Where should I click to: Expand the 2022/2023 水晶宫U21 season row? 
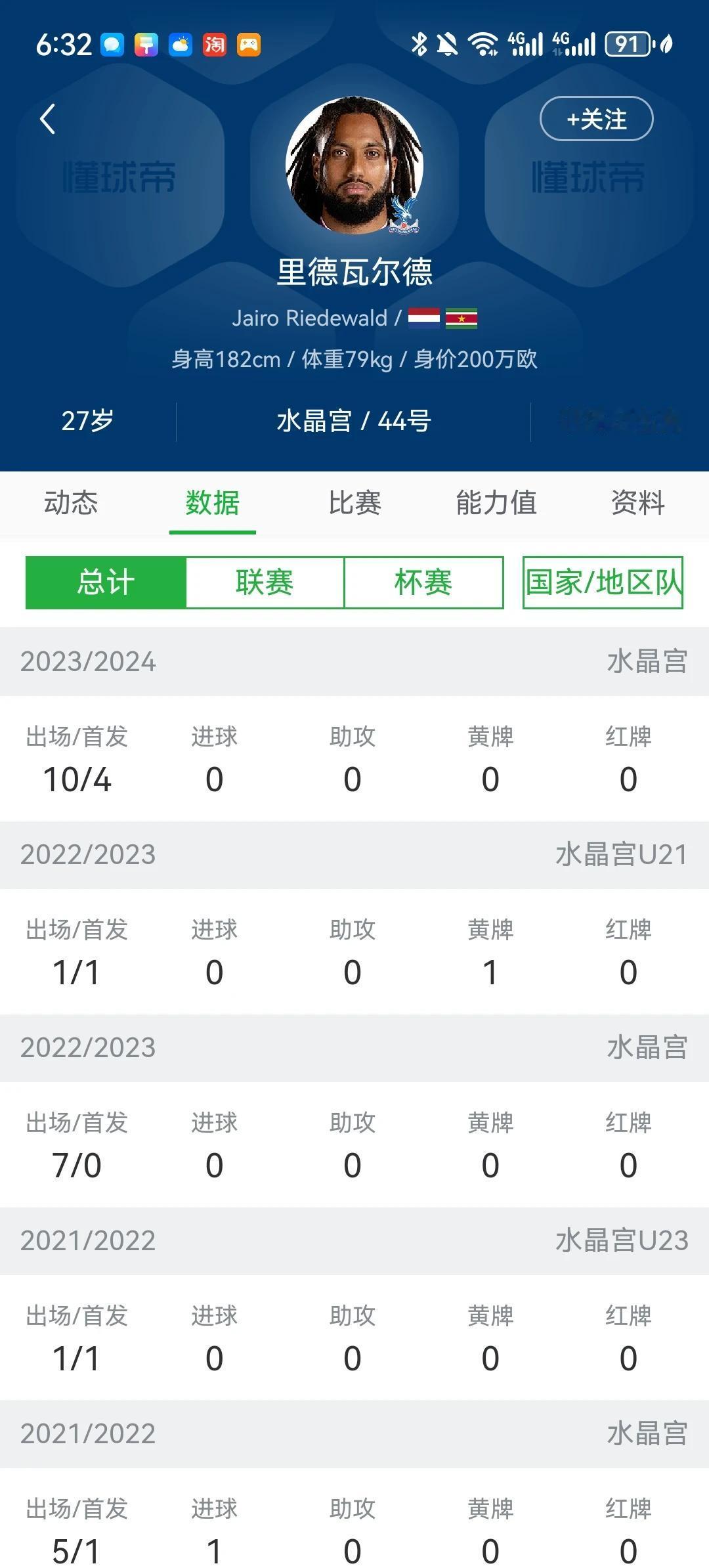354,855
